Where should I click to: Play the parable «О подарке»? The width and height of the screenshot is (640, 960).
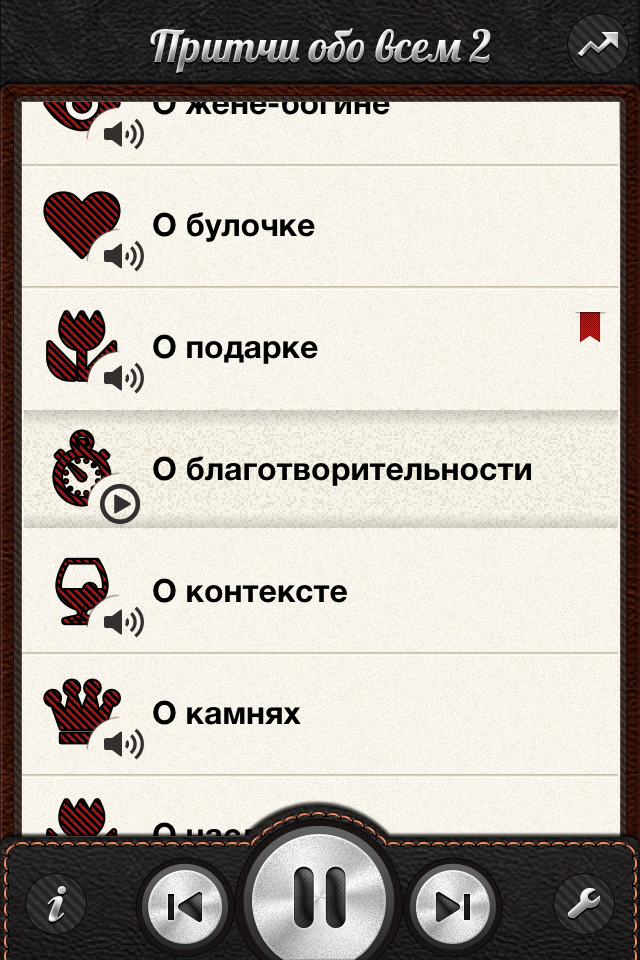pyautogui.click(x=124, y=377)
